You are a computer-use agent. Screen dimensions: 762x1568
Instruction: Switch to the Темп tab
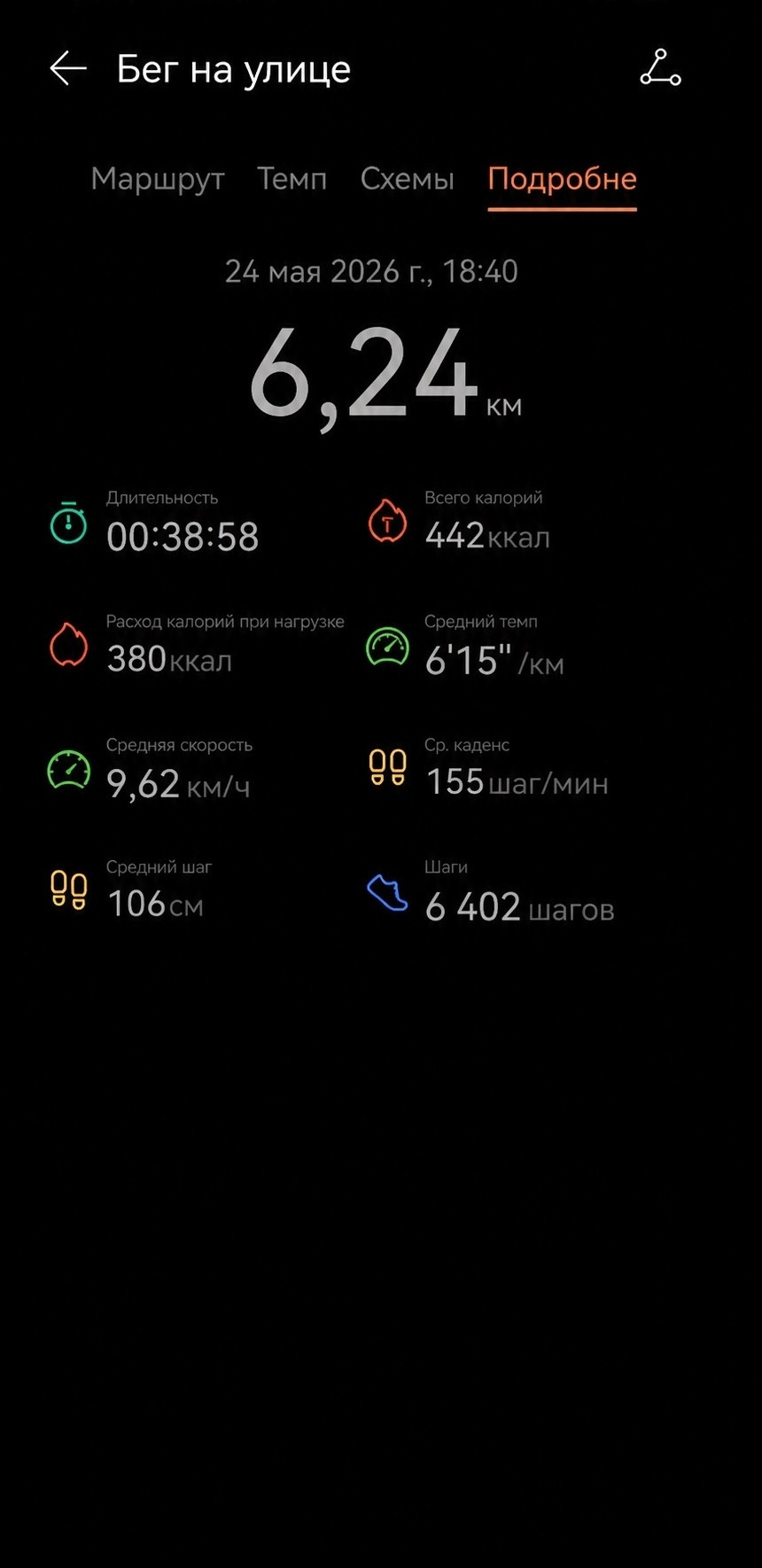pos(292,179)
